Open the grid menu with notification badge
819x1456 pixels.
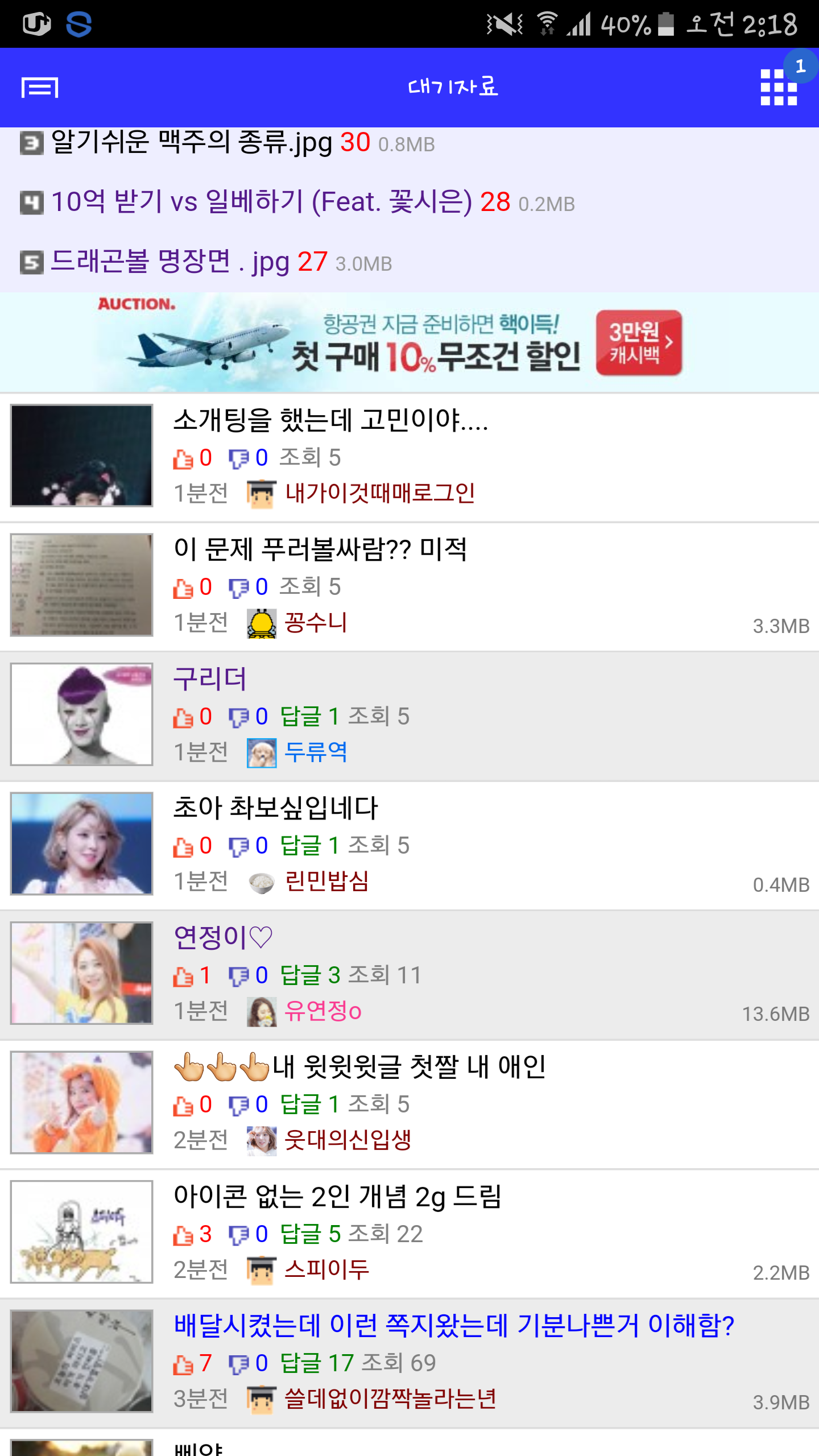[779, 87]
